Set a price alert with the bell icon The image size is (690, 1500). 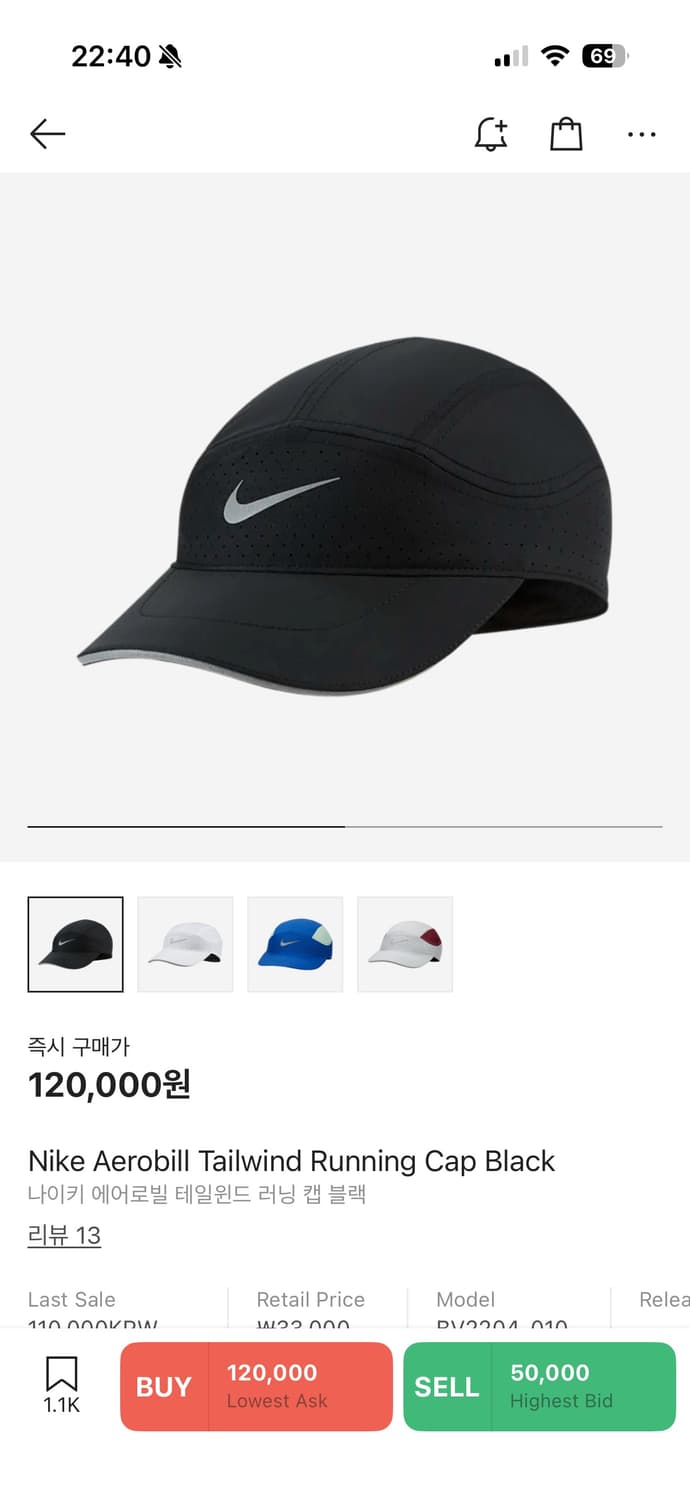tap(490, 134)
